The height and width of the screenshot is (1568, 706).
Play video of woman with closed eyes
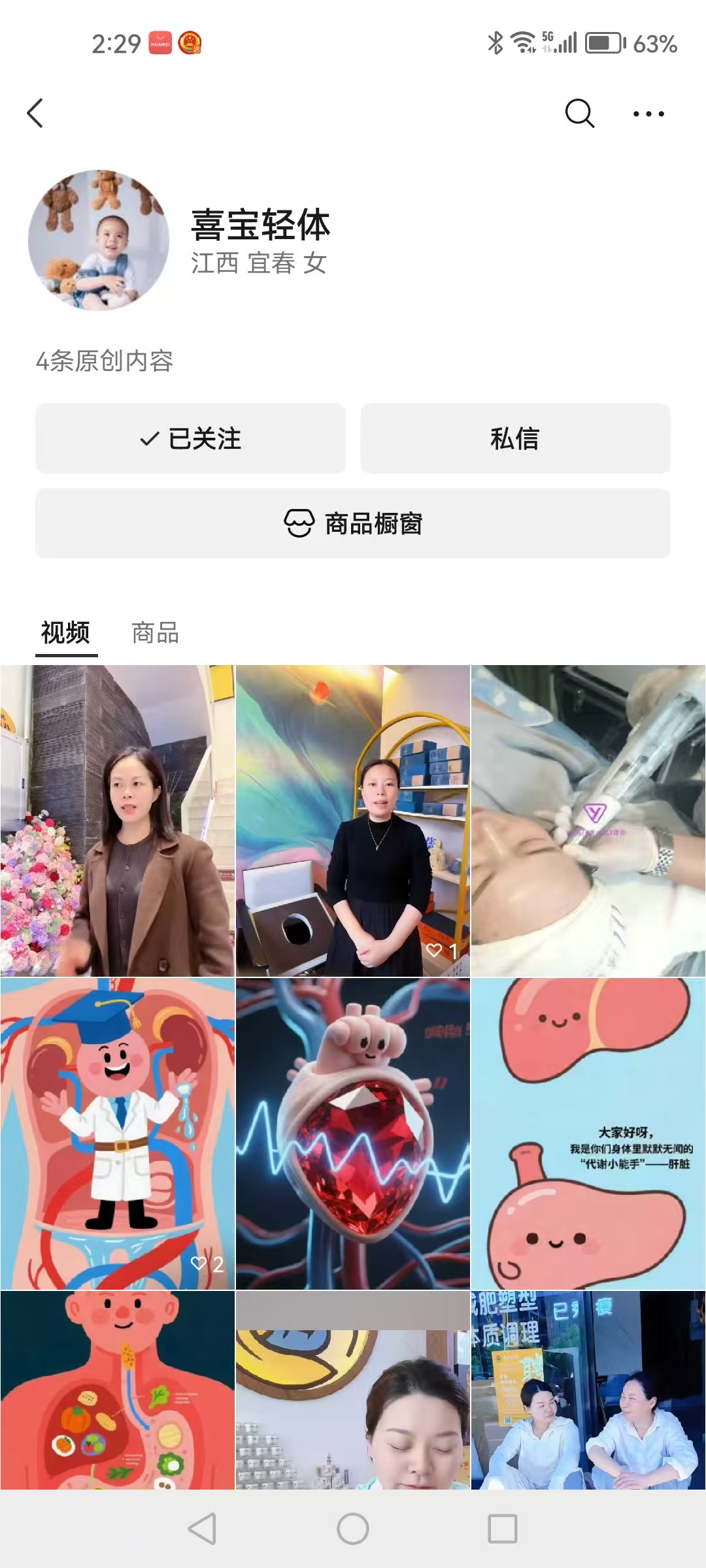(x=353, y=1390)
